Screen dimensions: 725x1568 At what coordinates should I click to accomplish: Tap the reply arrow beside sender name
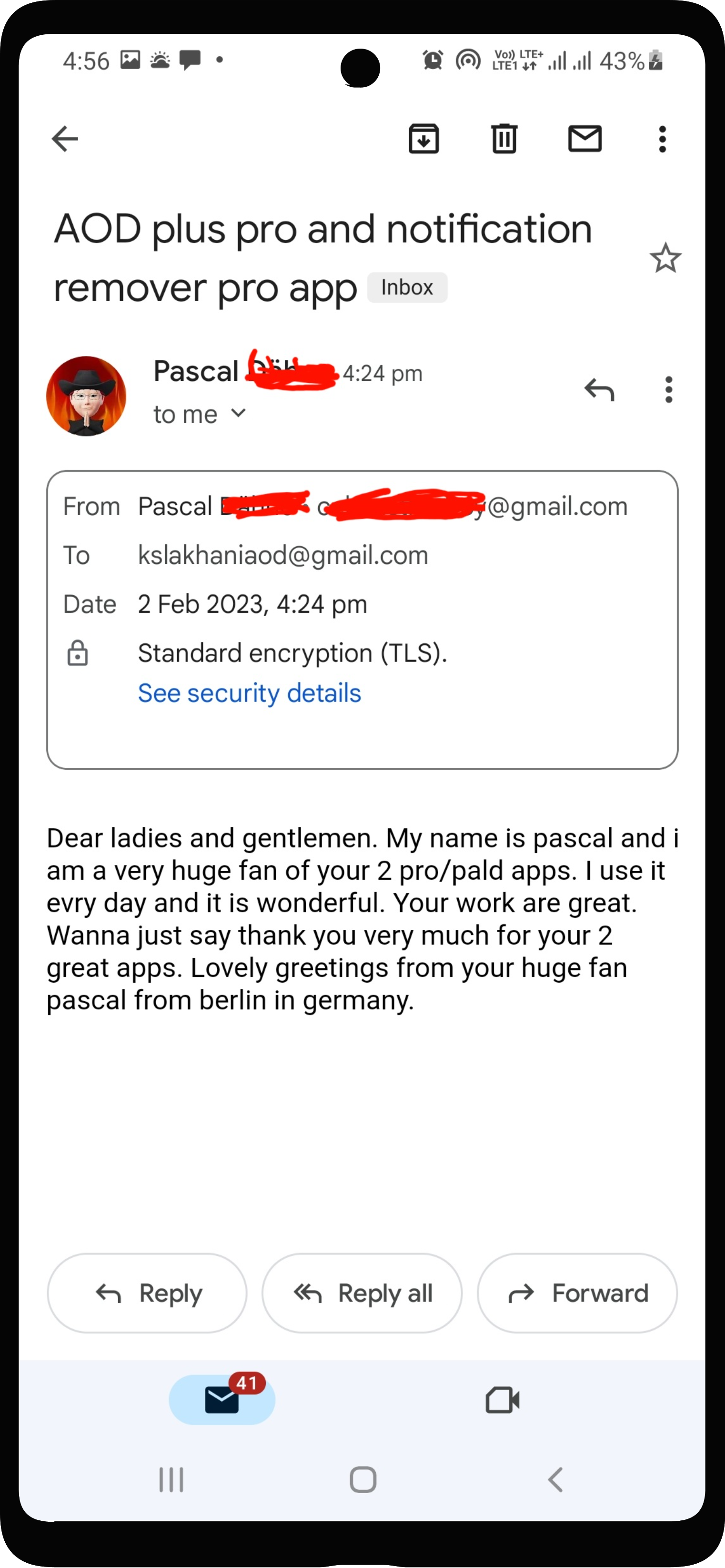(x=599, y=389)
